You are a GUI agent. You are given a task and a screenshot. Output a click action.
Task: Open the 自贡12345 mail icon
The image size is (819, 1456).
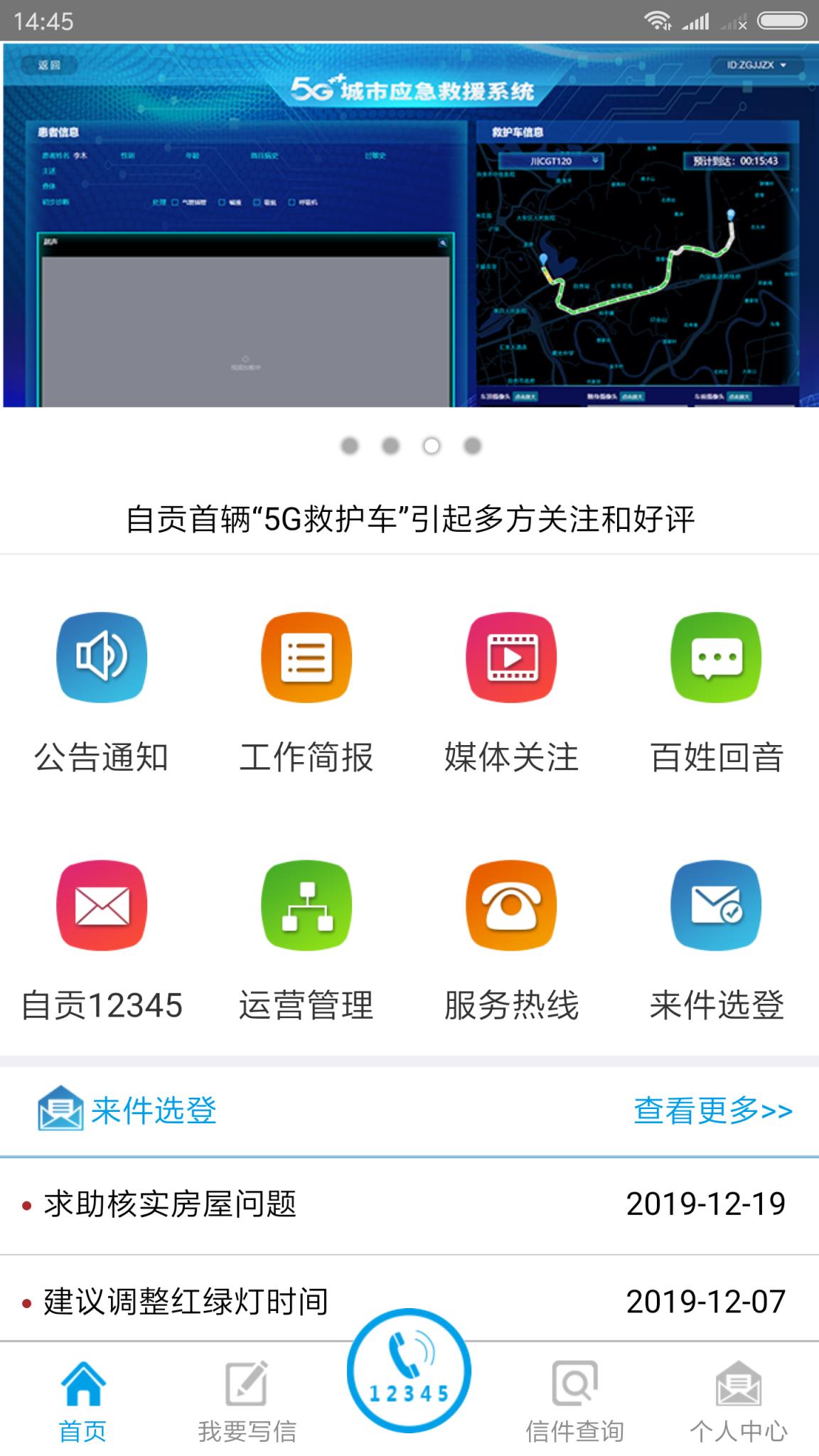(x=101, y=905)
